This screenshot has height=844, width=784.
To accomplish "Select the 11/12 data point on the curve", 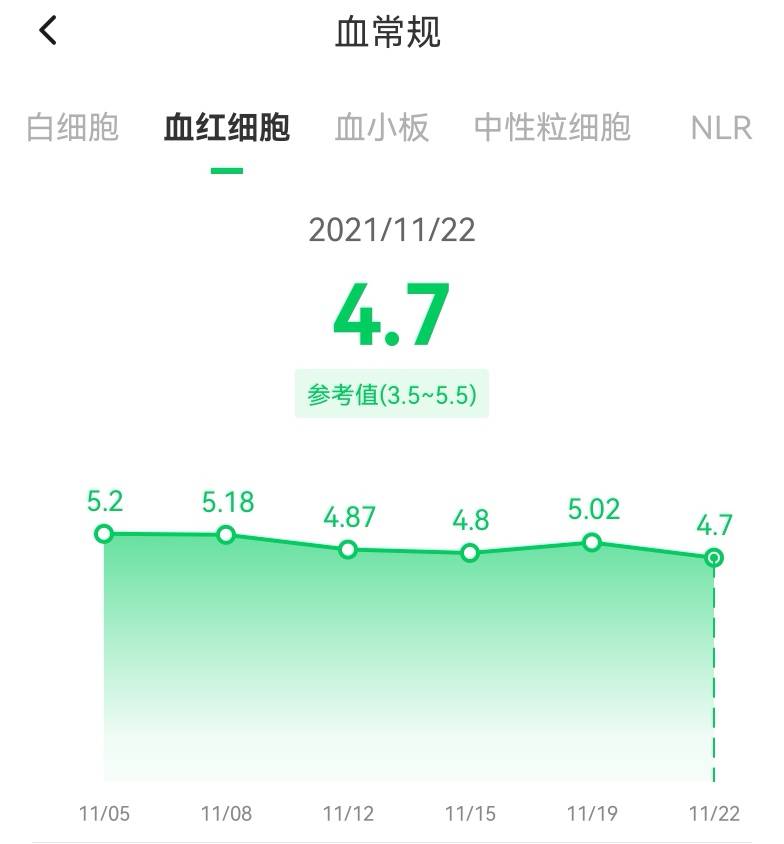I will pyautogui.click(x=347, y=549).
